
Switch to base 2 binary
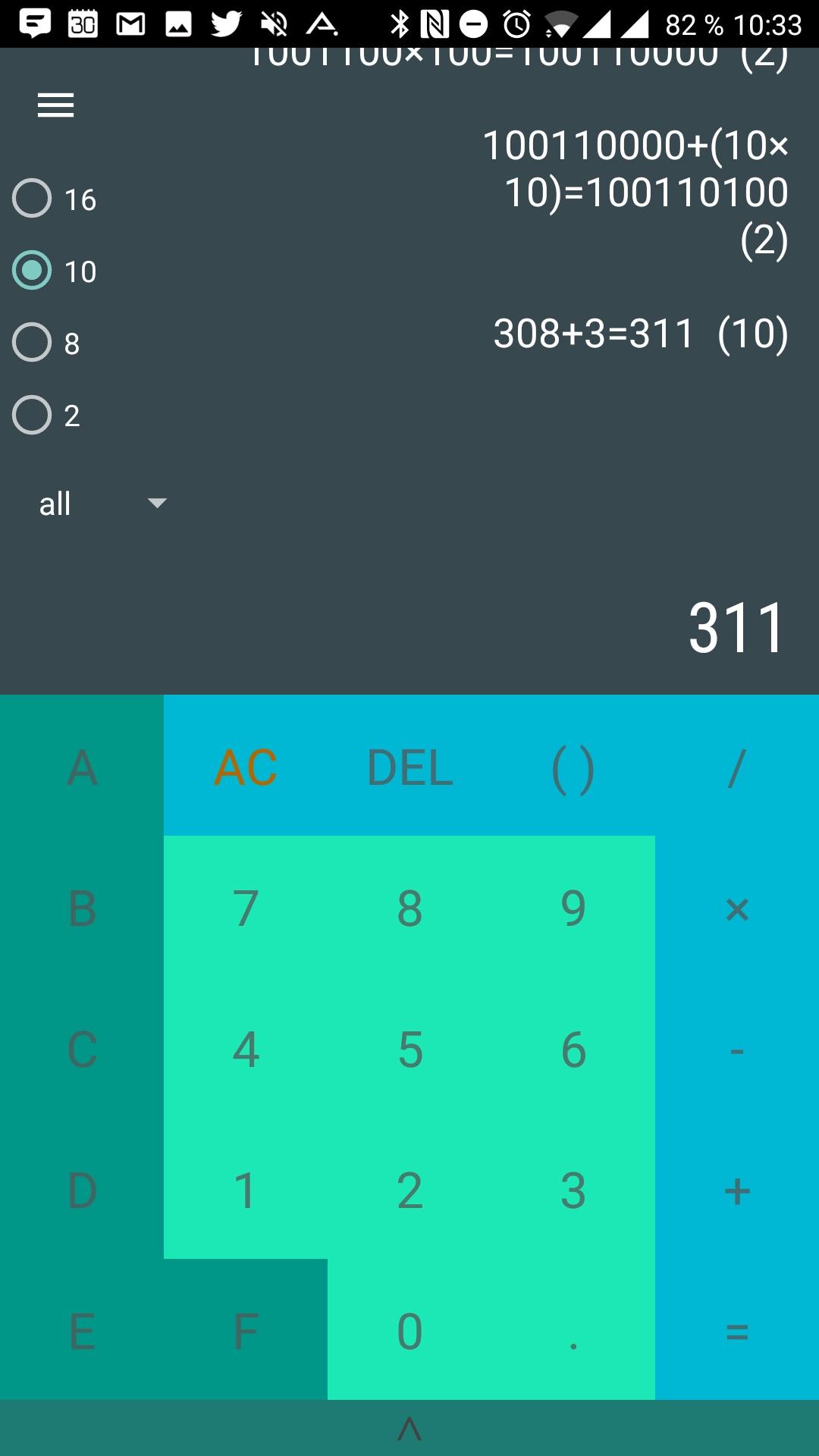(x=47, y=415)
